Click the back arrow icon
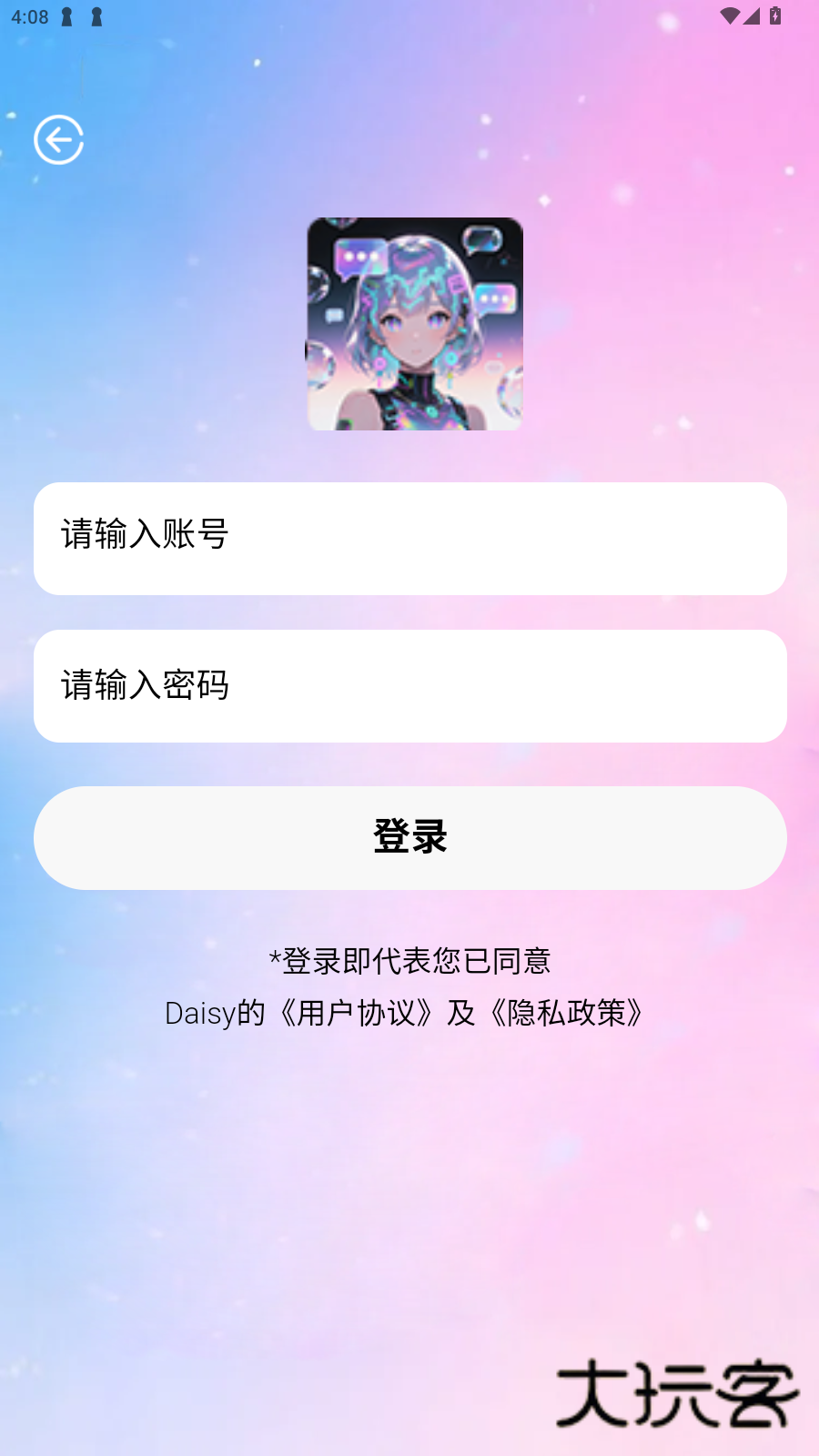The height and width of the screenshot is (1456, 819). [x=57, y=138]
